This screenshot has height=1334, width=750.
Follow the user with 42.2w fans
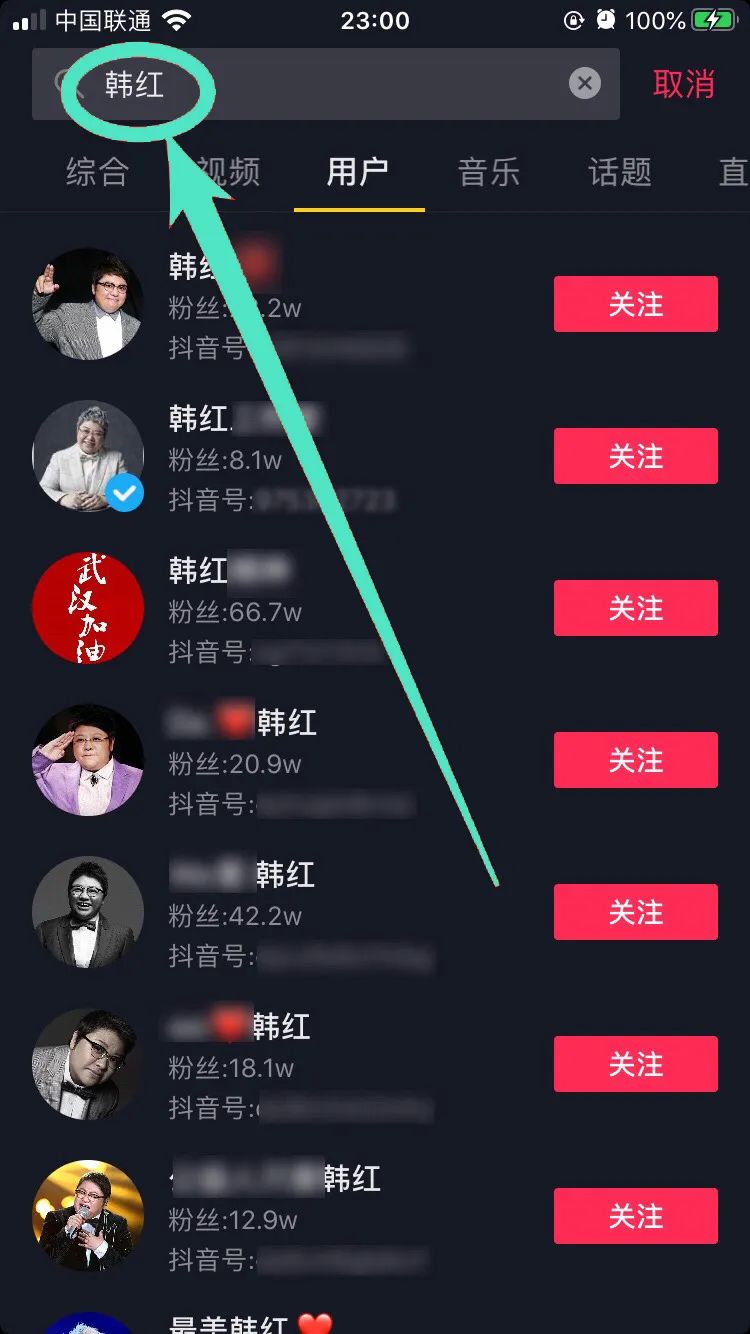[x=635, y=912]
